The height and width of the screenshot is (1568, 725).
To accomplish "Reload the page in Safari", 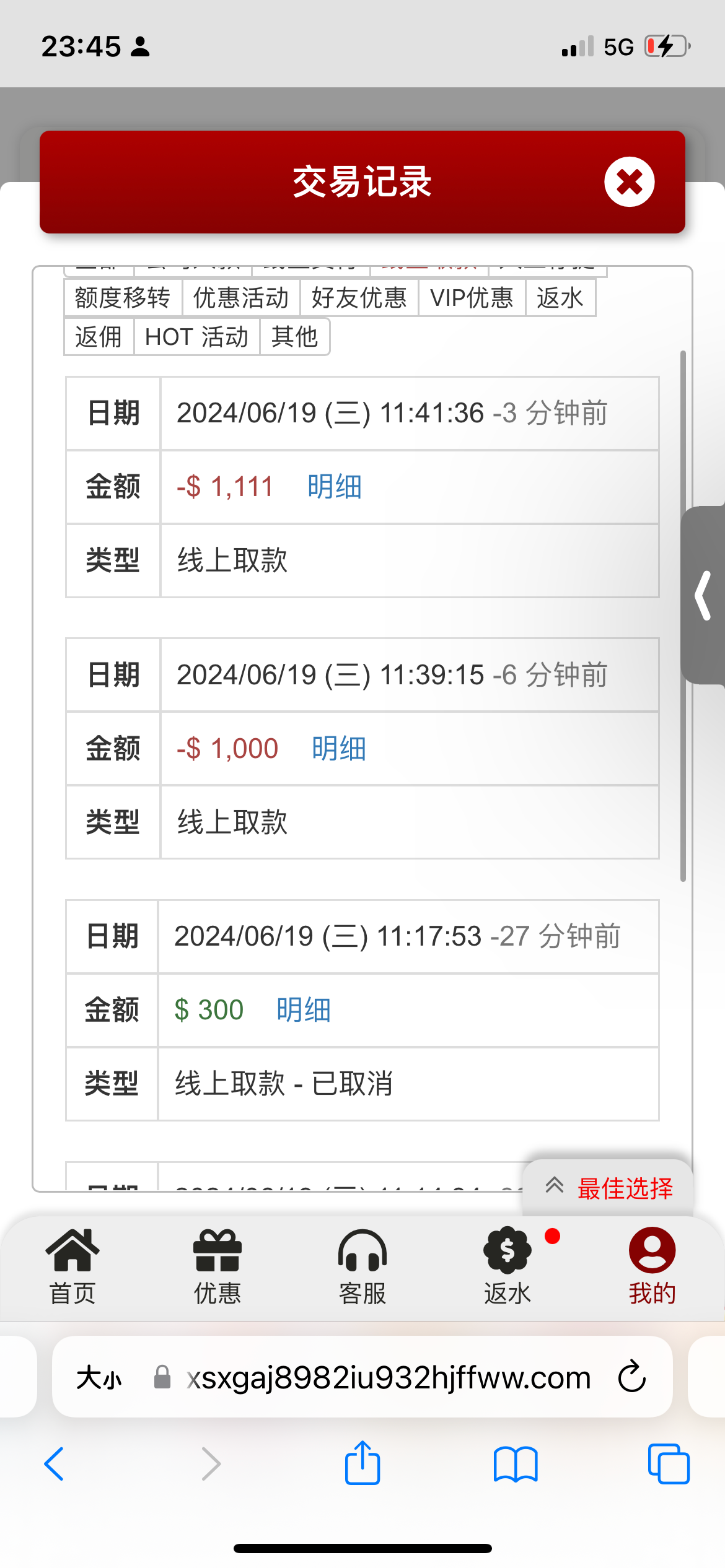I will point(632,1377).
